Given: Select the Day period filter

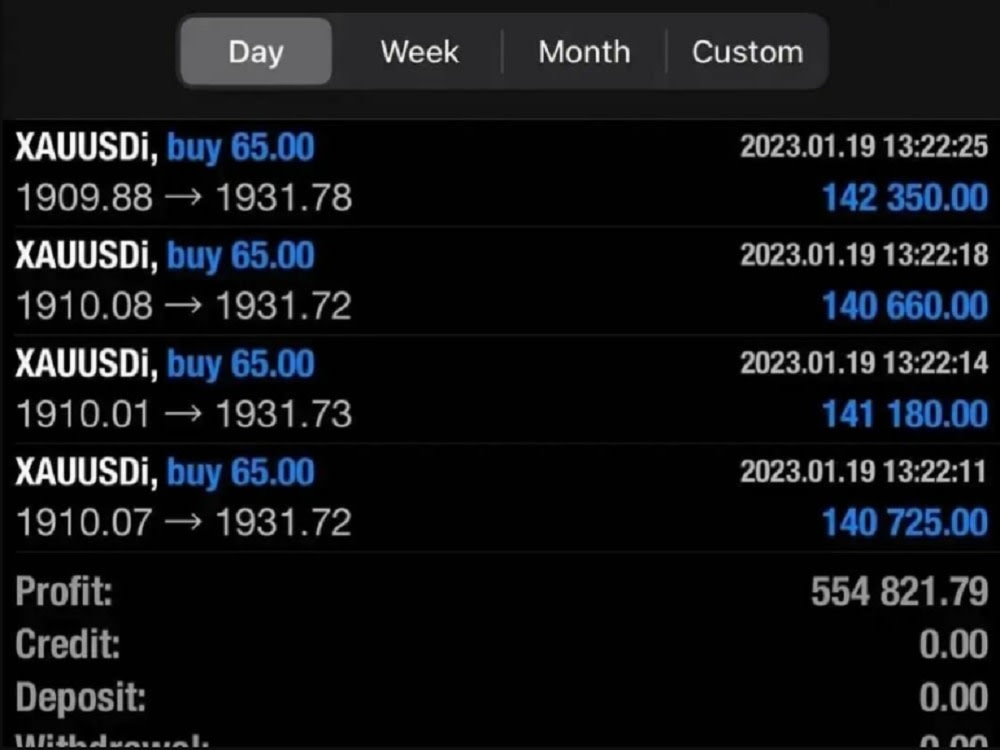Looking at the screenshot, I should (x=256, y=52).
